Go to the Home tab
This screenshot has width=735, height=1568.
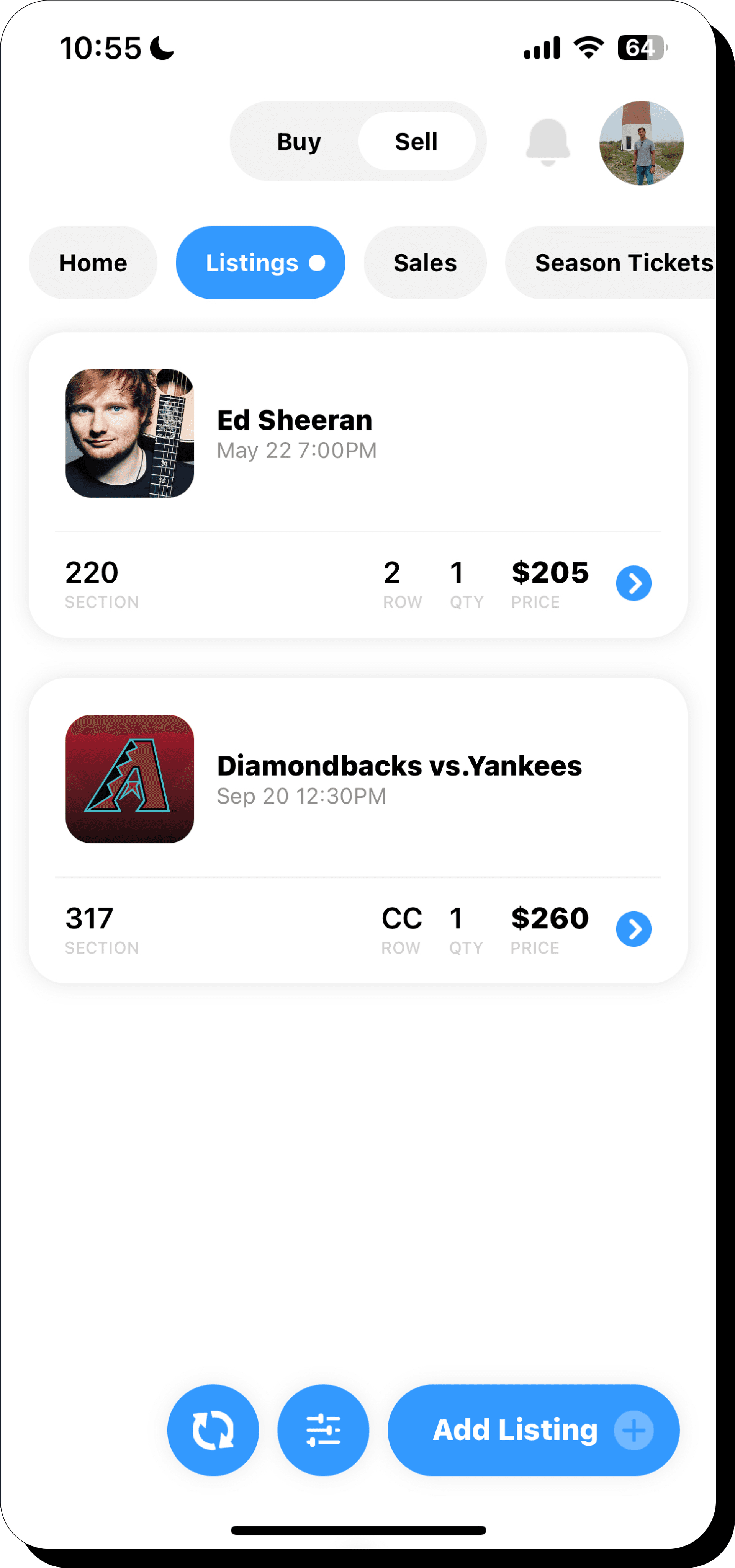coord(93,262)
